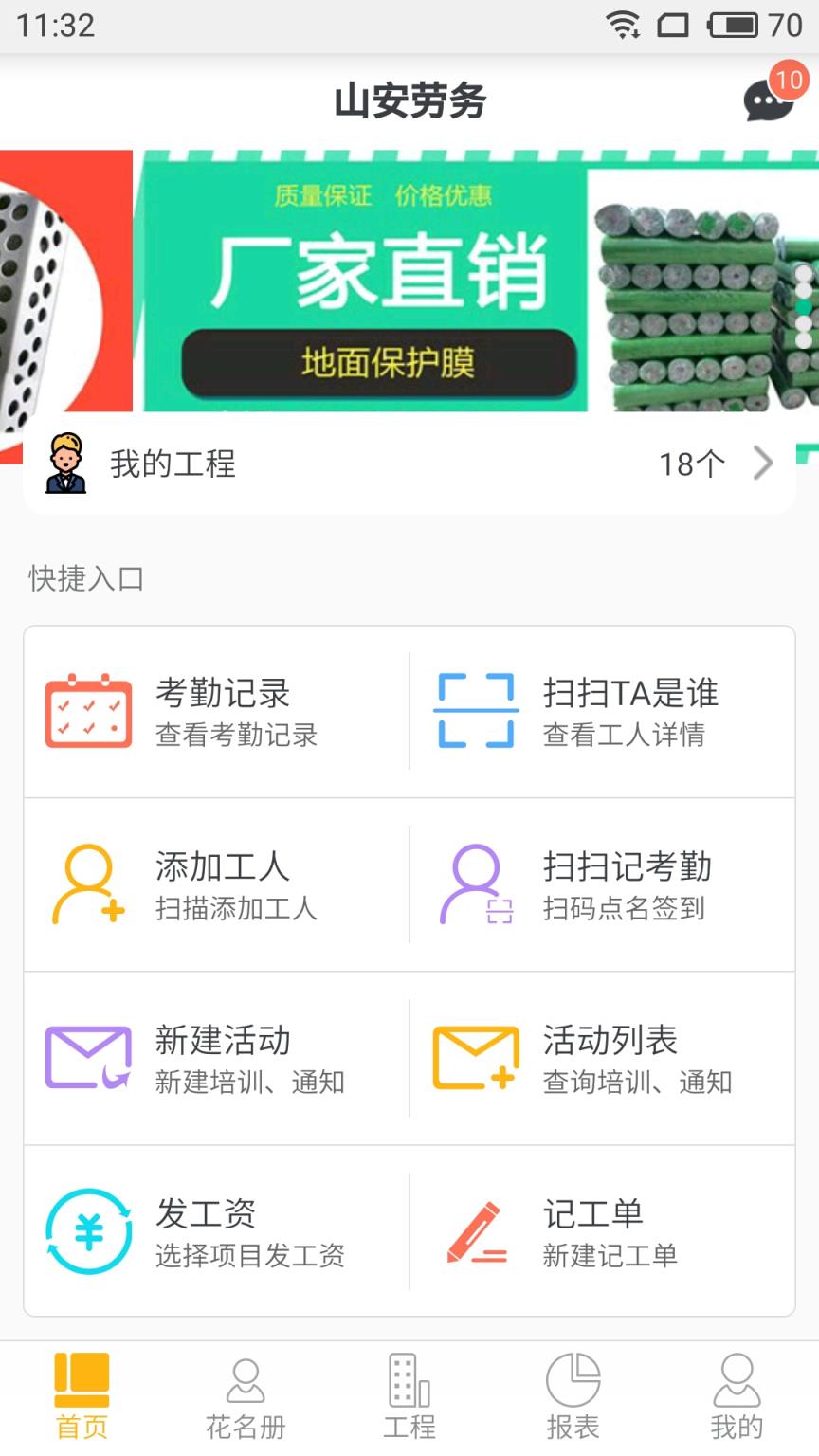Viewport: 819px width, 1456px height.
Task: Select the last carousel indicator dot
Action: coord(804,338)
